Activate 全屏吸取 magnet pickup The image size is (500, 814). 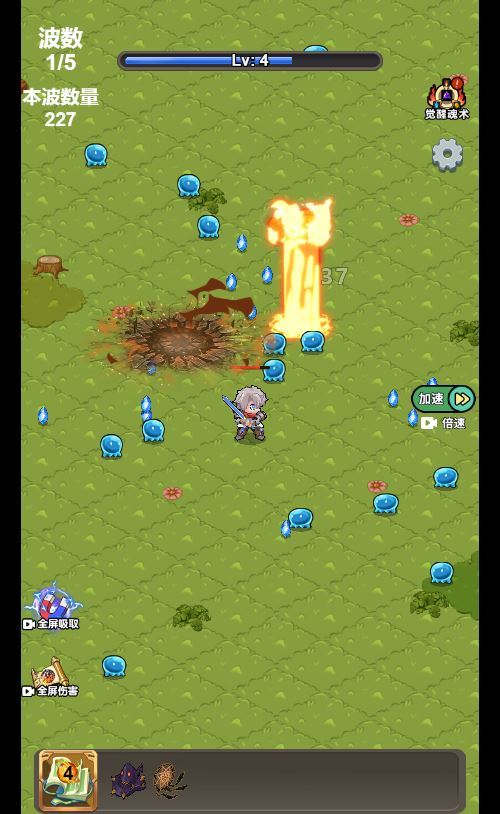click(53, 606)
